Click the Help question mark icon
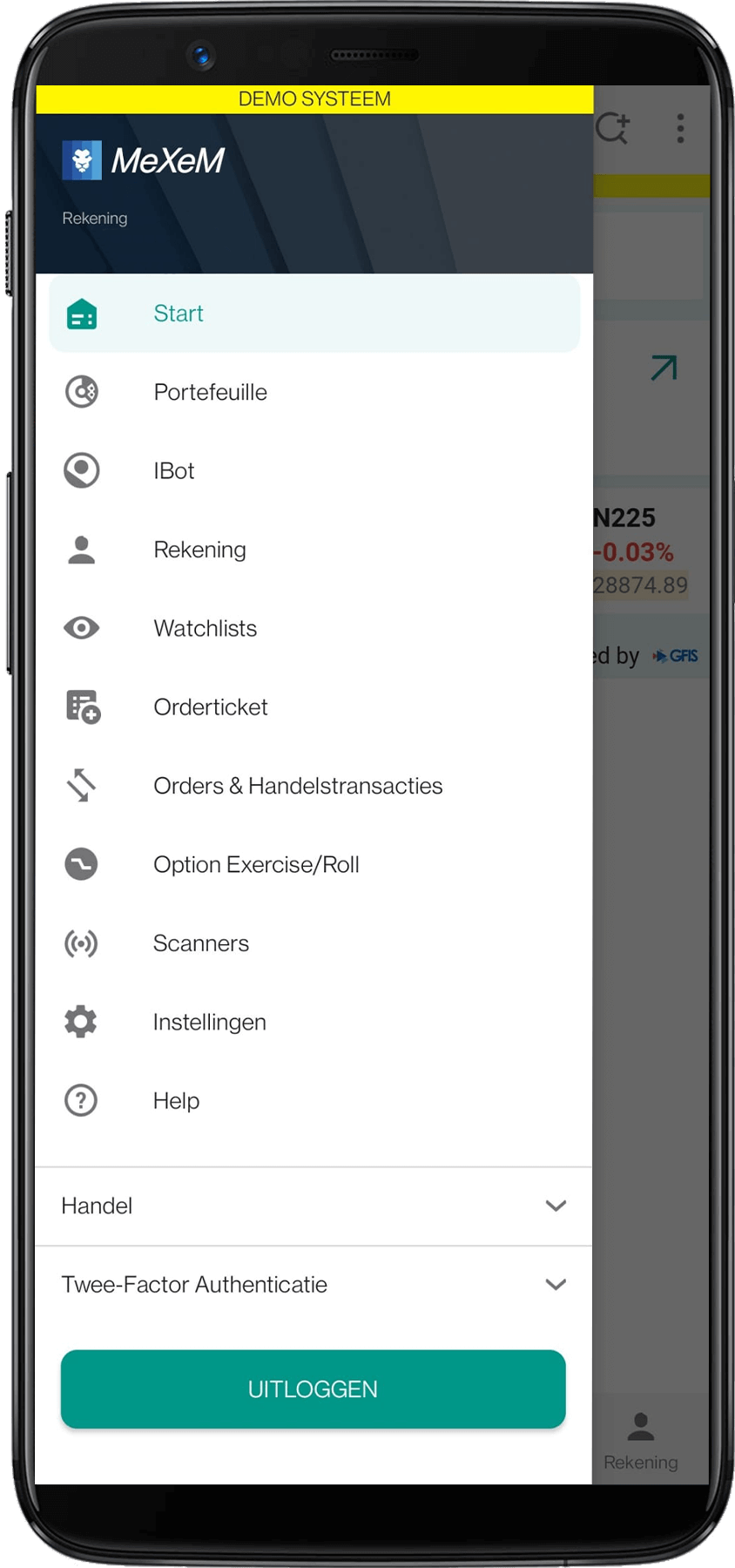This screenshot has height=1568, width=735. click(81, 1099)
